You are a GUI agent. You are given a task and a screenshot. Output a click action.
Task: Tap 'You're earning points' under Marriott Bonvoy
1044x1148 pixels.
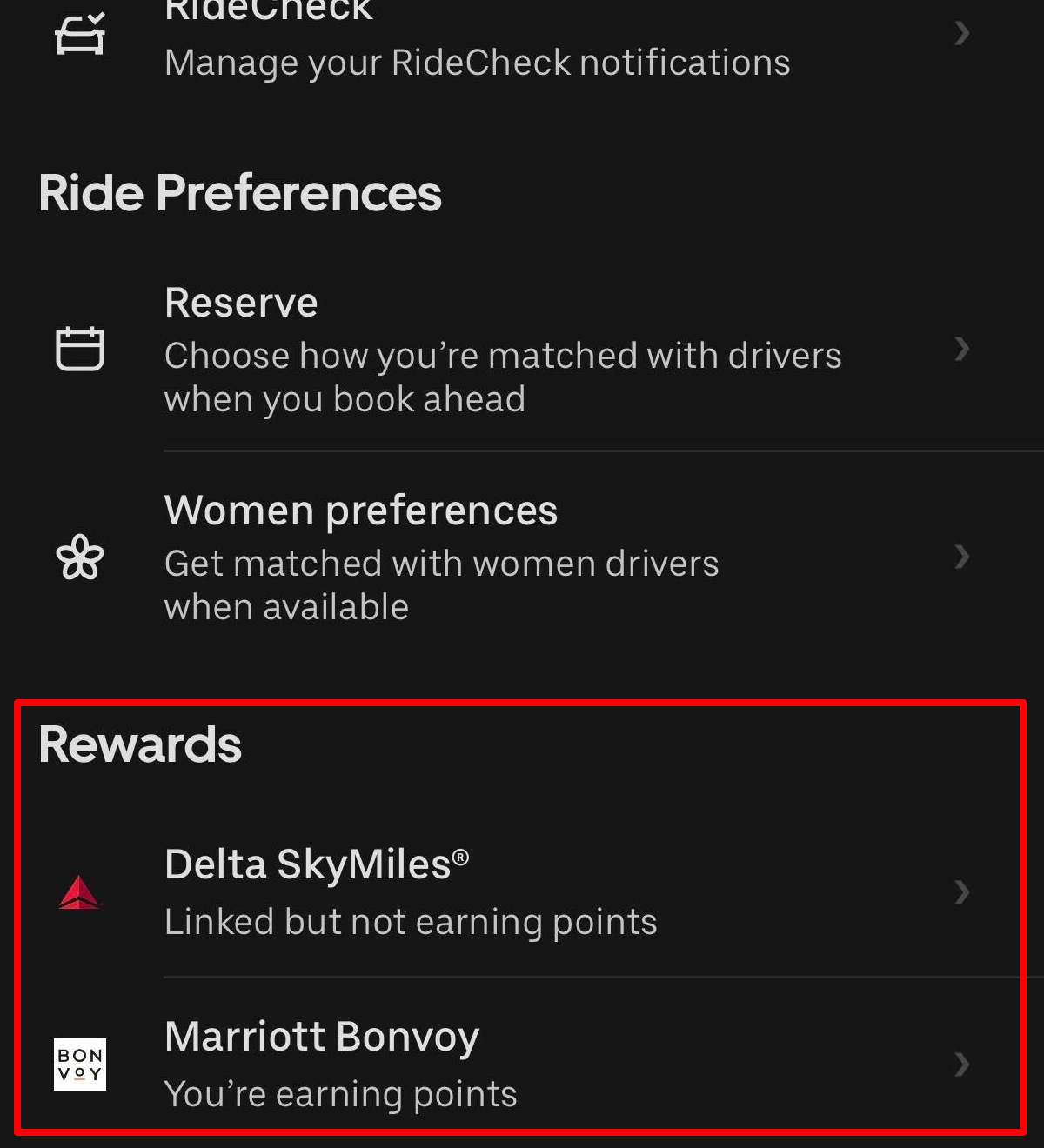point(340,1093)
